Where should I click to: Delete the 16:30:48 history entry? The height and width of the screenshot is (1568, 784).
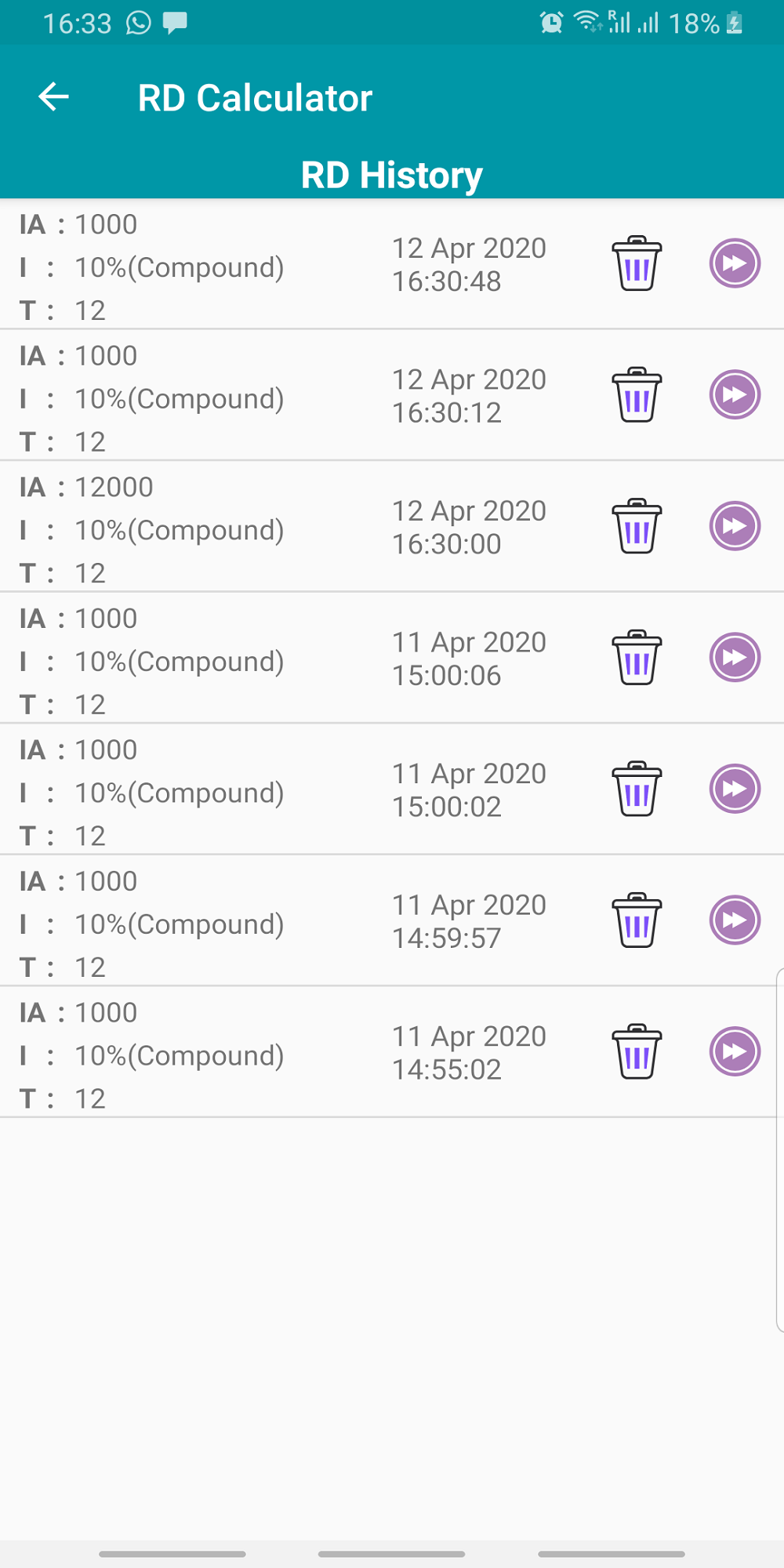pyautogui.click(x=637, y=263)
